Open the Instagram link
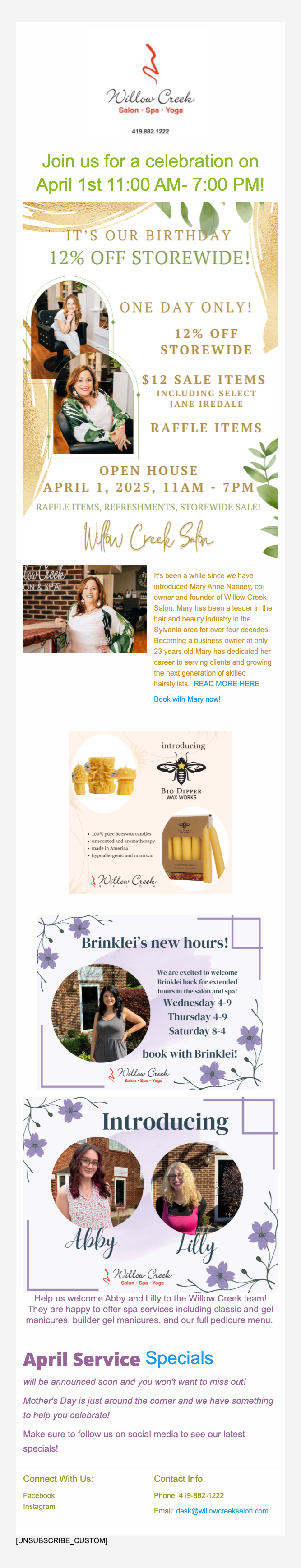The image size is (301, 1568). pos(39,1506)
